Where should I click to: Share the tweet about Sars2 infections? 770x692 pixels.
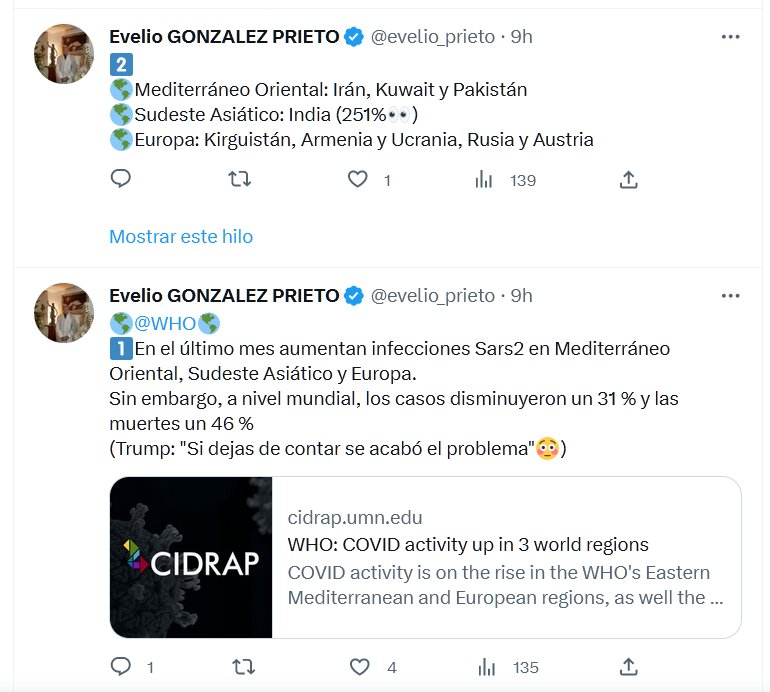click(x=628, y=666)
